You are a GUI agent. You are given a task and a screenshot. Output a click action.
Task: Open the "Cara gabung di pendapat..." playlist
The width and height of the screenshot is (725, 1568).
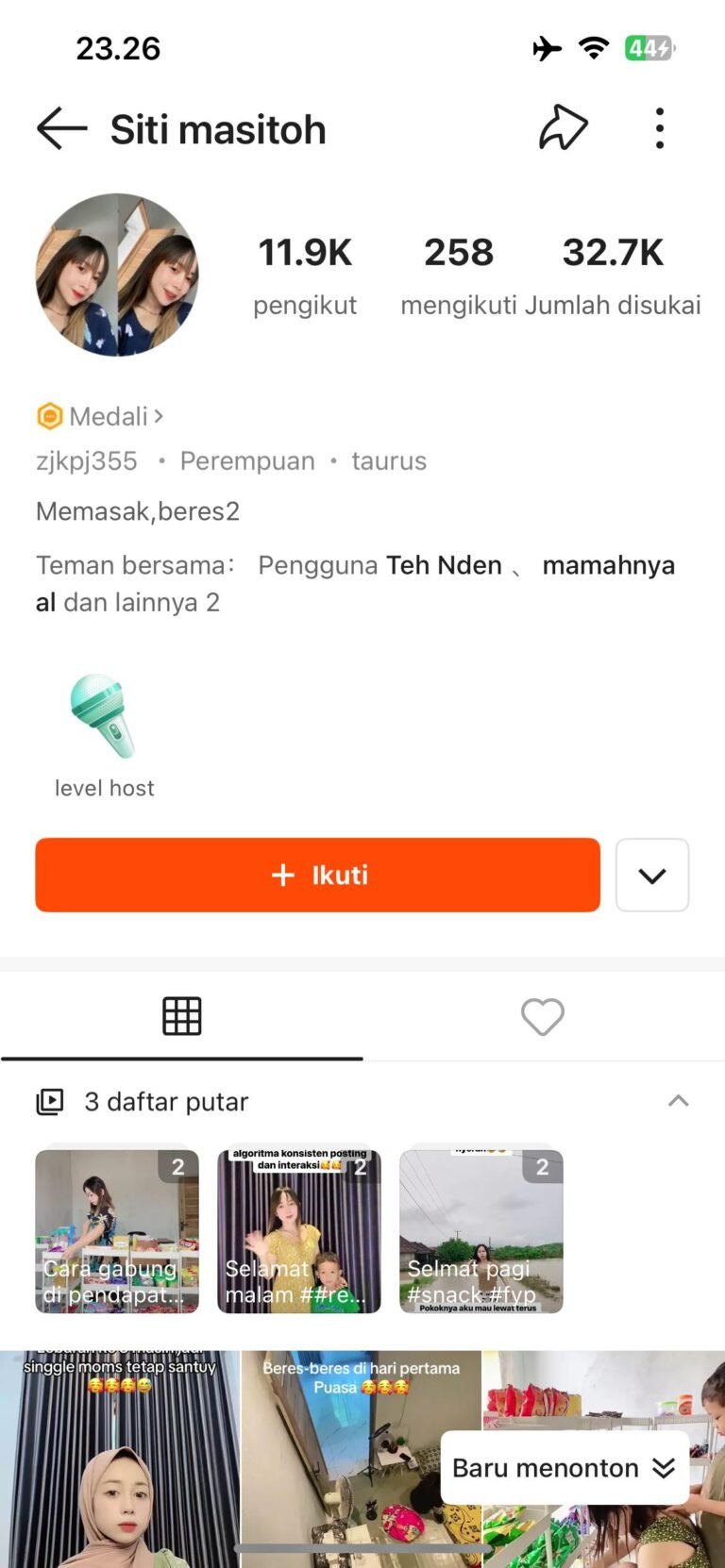[x=117, y=1231]
